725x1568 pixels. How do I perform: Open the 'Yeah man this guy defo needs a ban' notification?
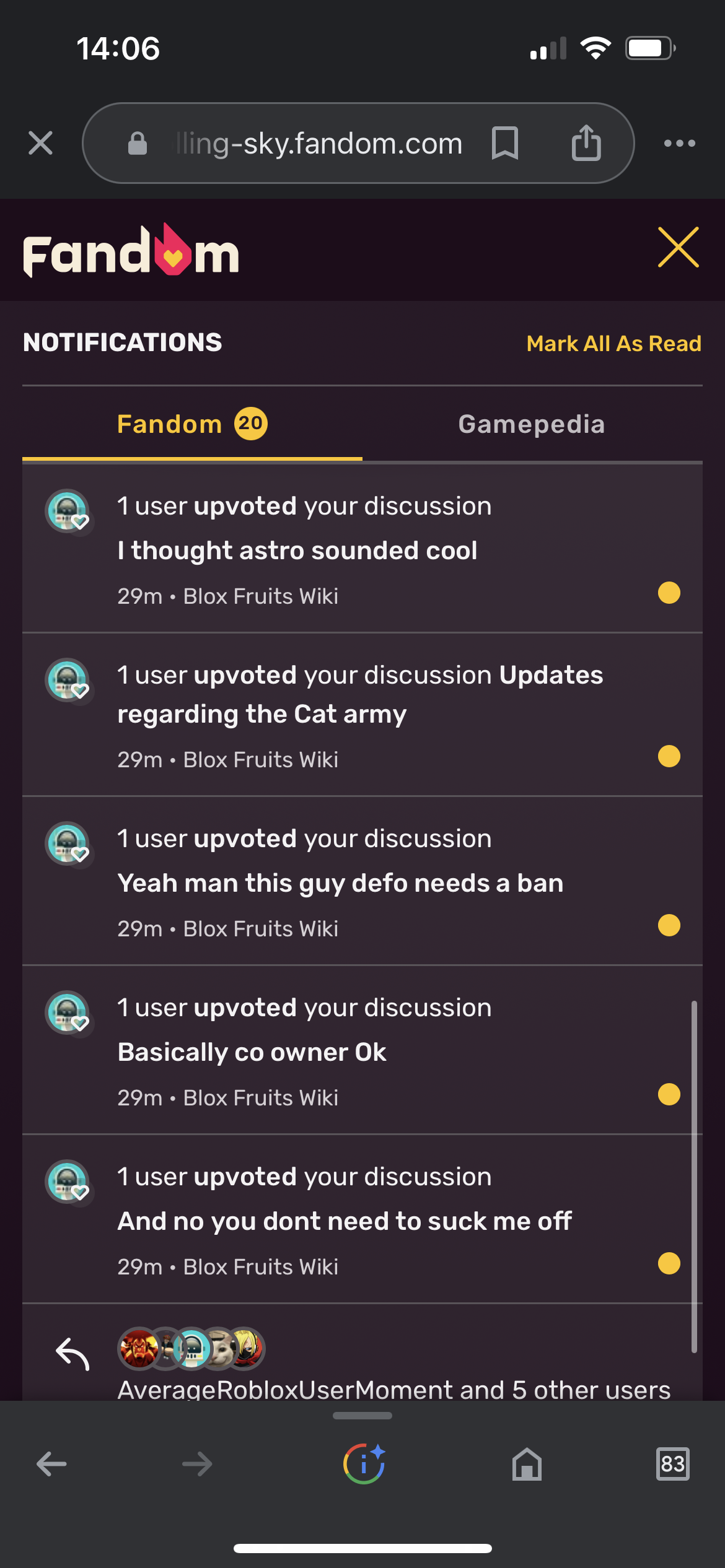(x=362, y=881)
